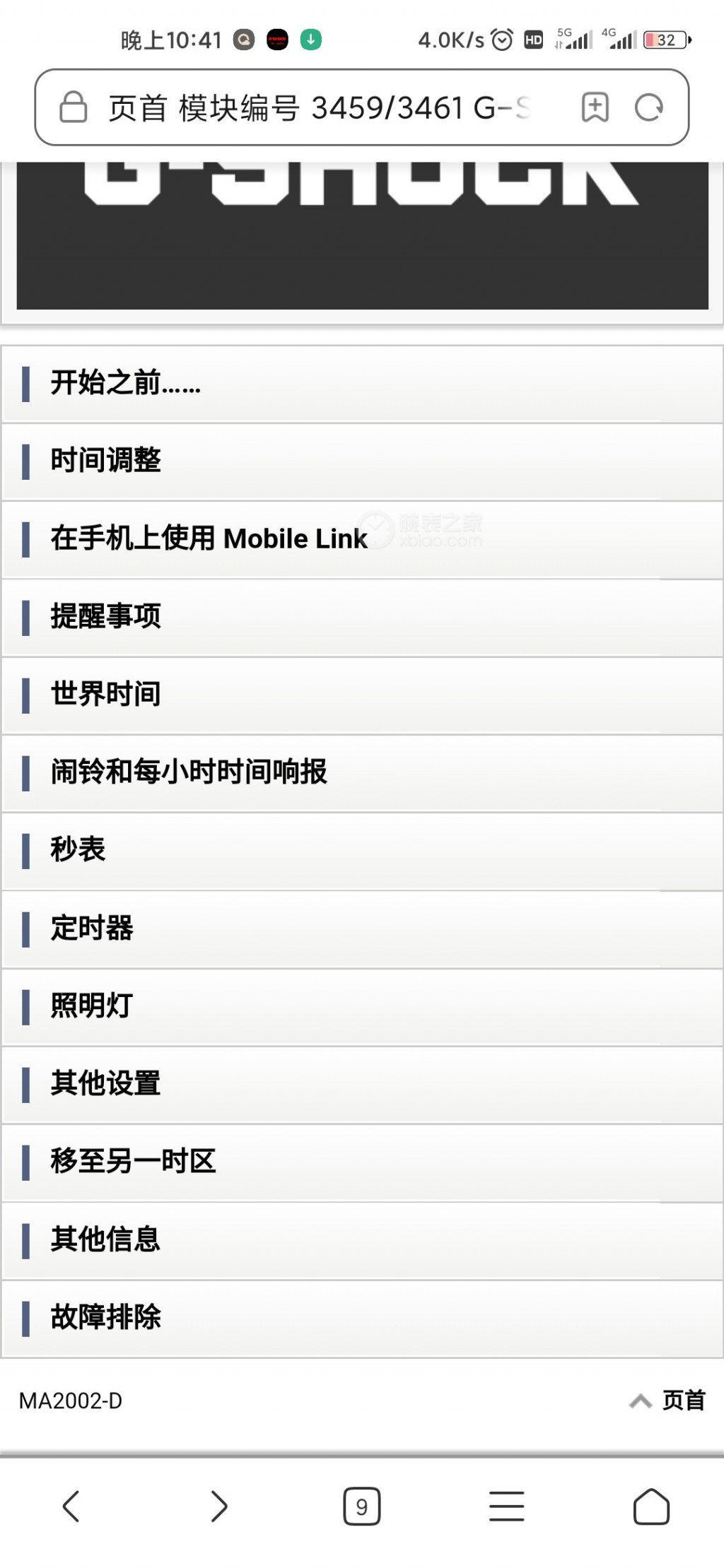Open the 定时器 section

coord(362,929)
